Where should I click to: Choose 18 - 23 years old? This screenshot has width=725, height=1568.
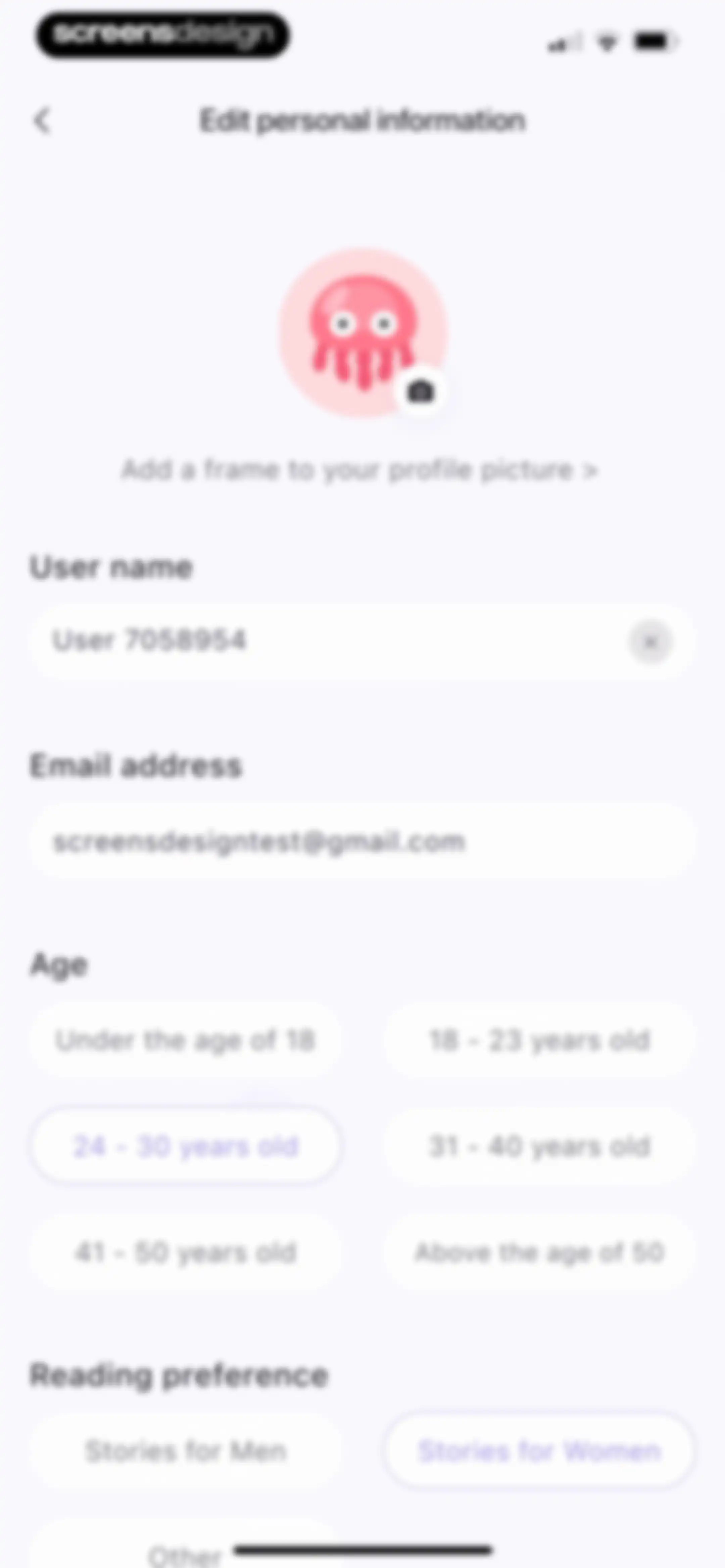tap(539, 1040)
